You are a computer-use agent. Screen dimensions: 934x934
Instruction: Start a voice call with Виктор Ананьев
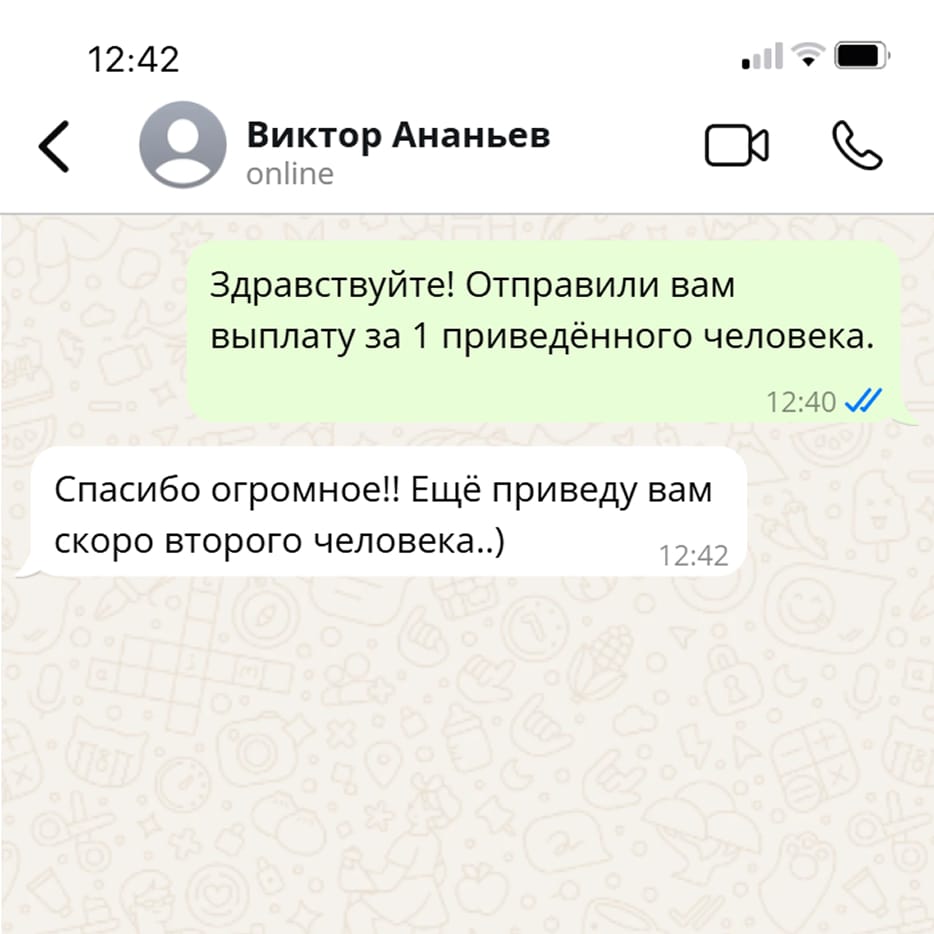click(857, 145)
